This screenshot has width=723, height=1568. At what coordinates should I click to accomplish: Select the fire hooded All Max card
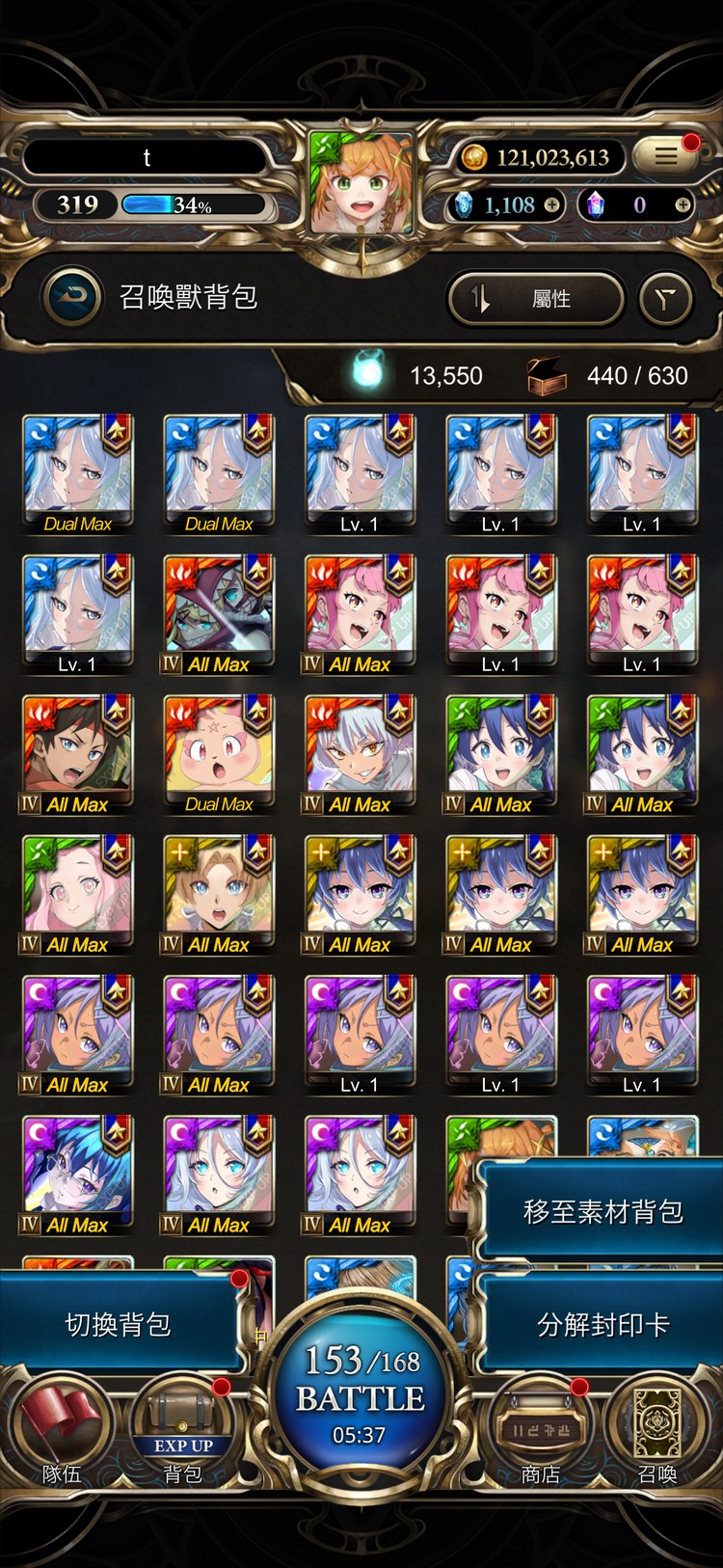[x=219, y=610]
